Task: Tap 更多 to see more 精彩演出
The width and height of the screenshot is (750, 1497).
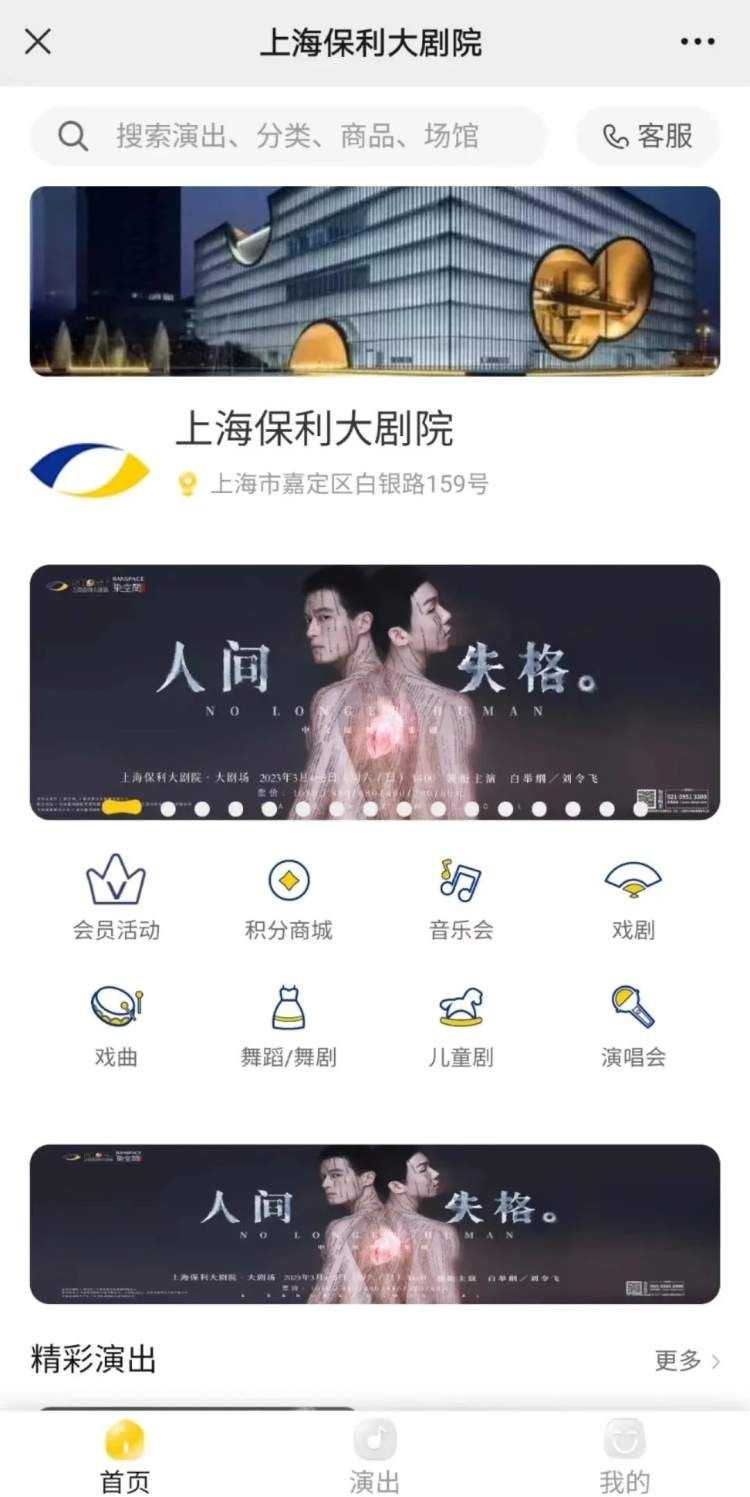Action: [686, 1360]
